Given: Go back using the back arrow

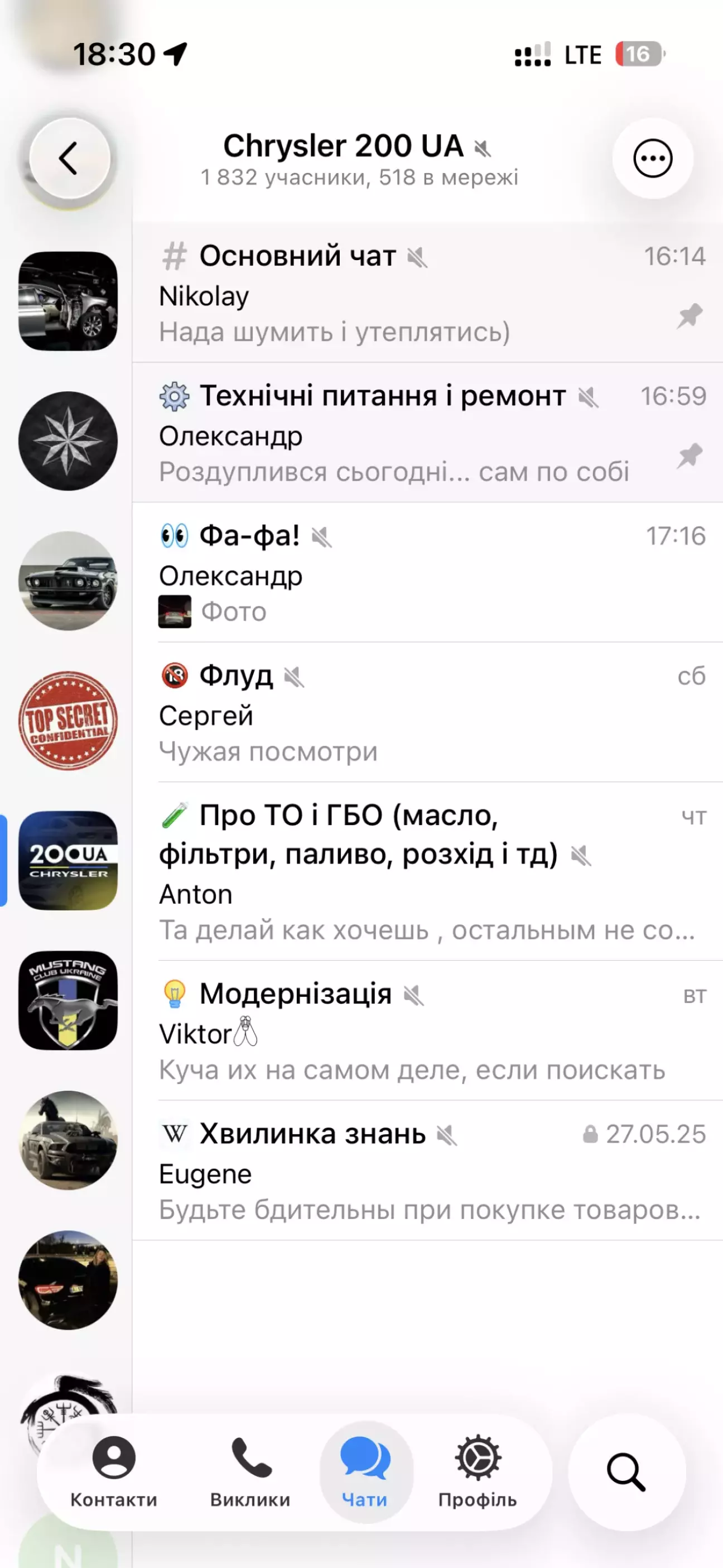Looking at the screenshot, I should pyautogui.click(x=69, y=159).
